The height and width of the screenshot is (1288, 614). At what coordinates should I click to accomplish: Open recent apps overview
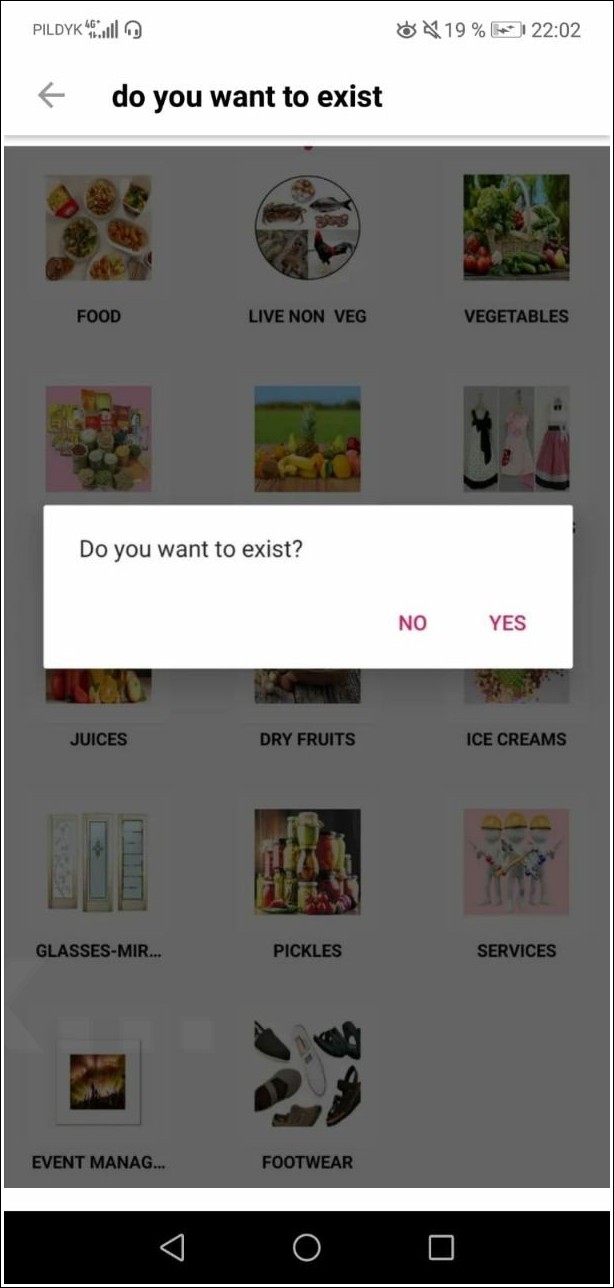pyautogui.click(x=441, y=1247)
